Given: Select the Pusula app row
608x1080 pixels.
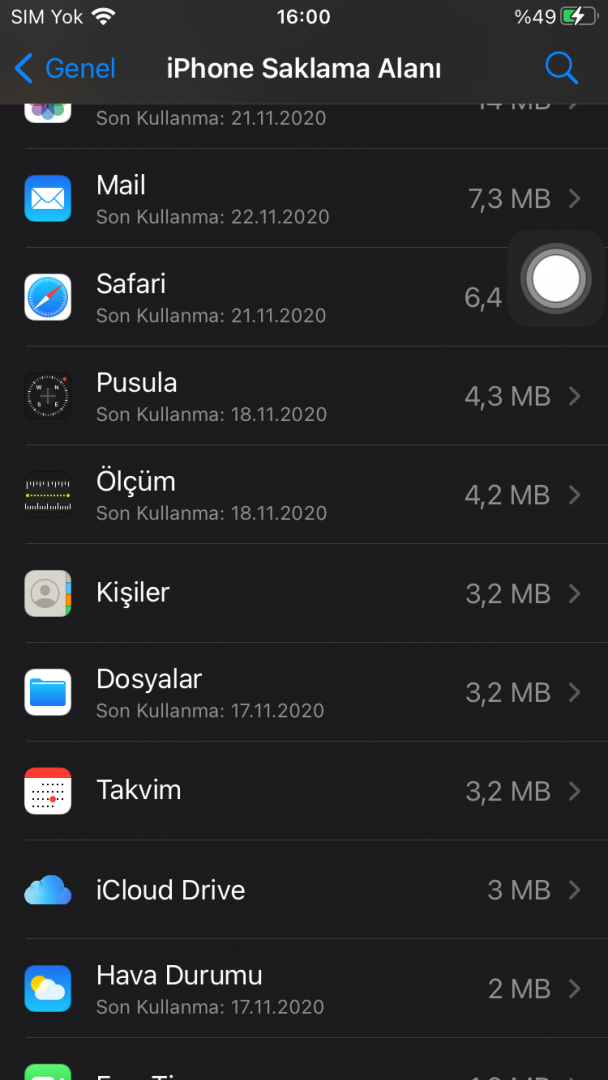Looking at the screenshot, I should tap(300, 397).
